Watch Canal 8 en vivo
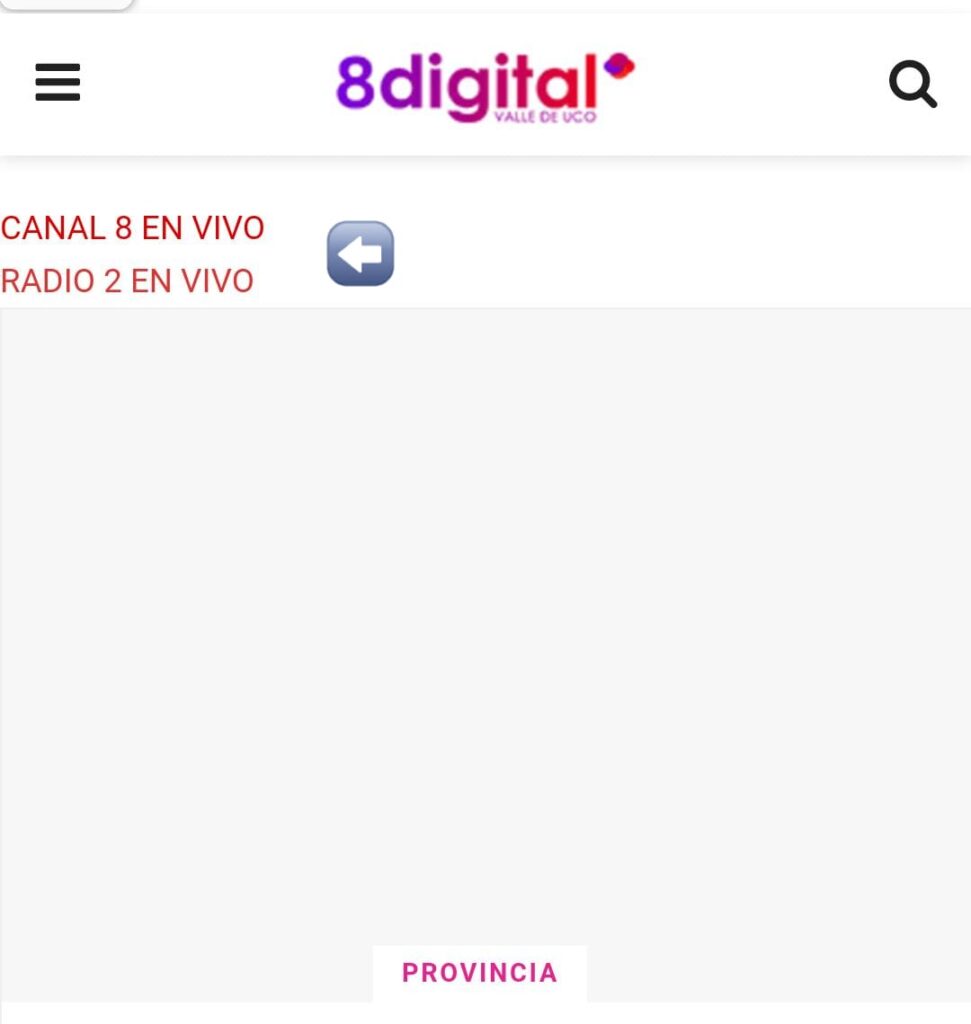The image size is (971, 1024). click(x=132, y=228)
